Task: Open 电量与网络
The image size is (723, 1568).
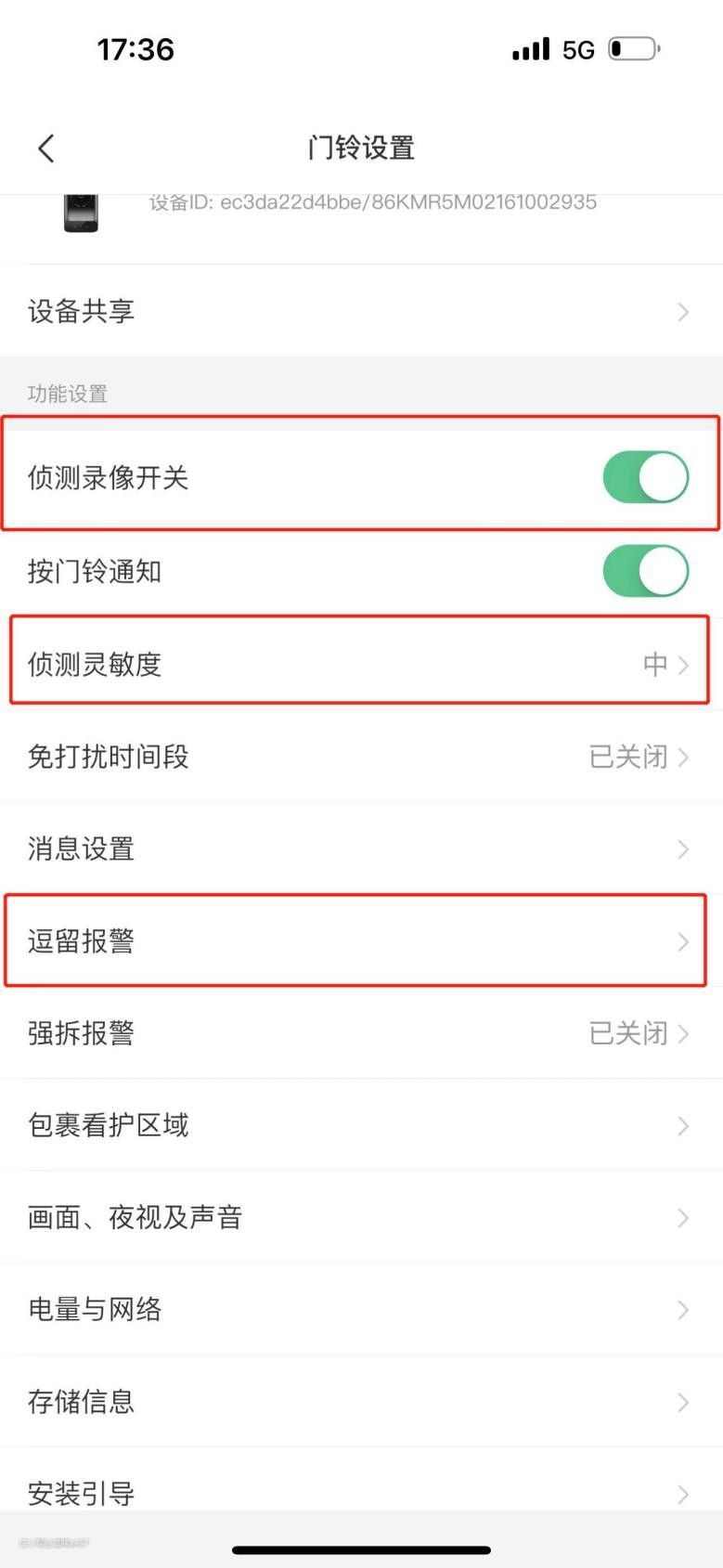Action: 360,1309
